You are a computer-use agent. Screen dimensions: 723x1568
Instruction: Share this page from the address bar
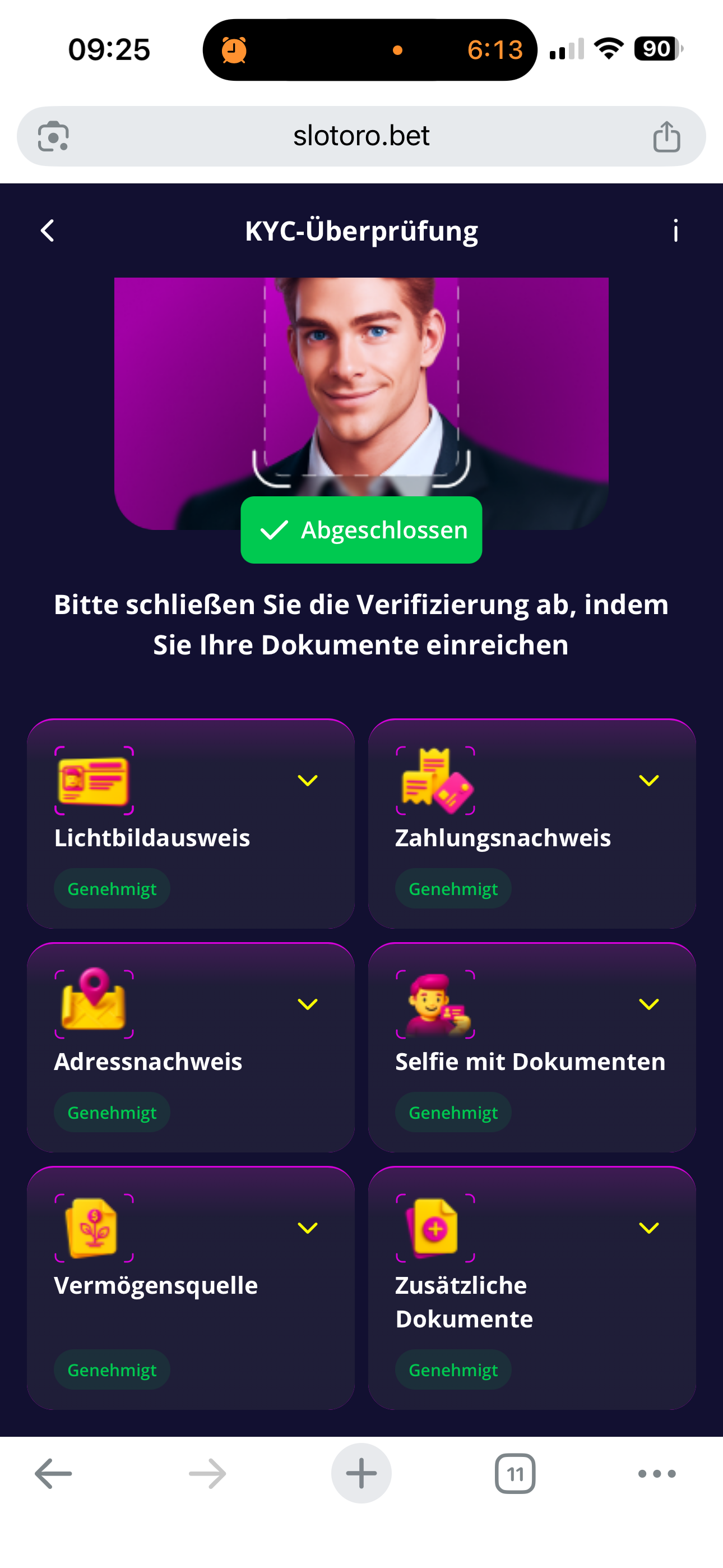(x=666, y=136)
